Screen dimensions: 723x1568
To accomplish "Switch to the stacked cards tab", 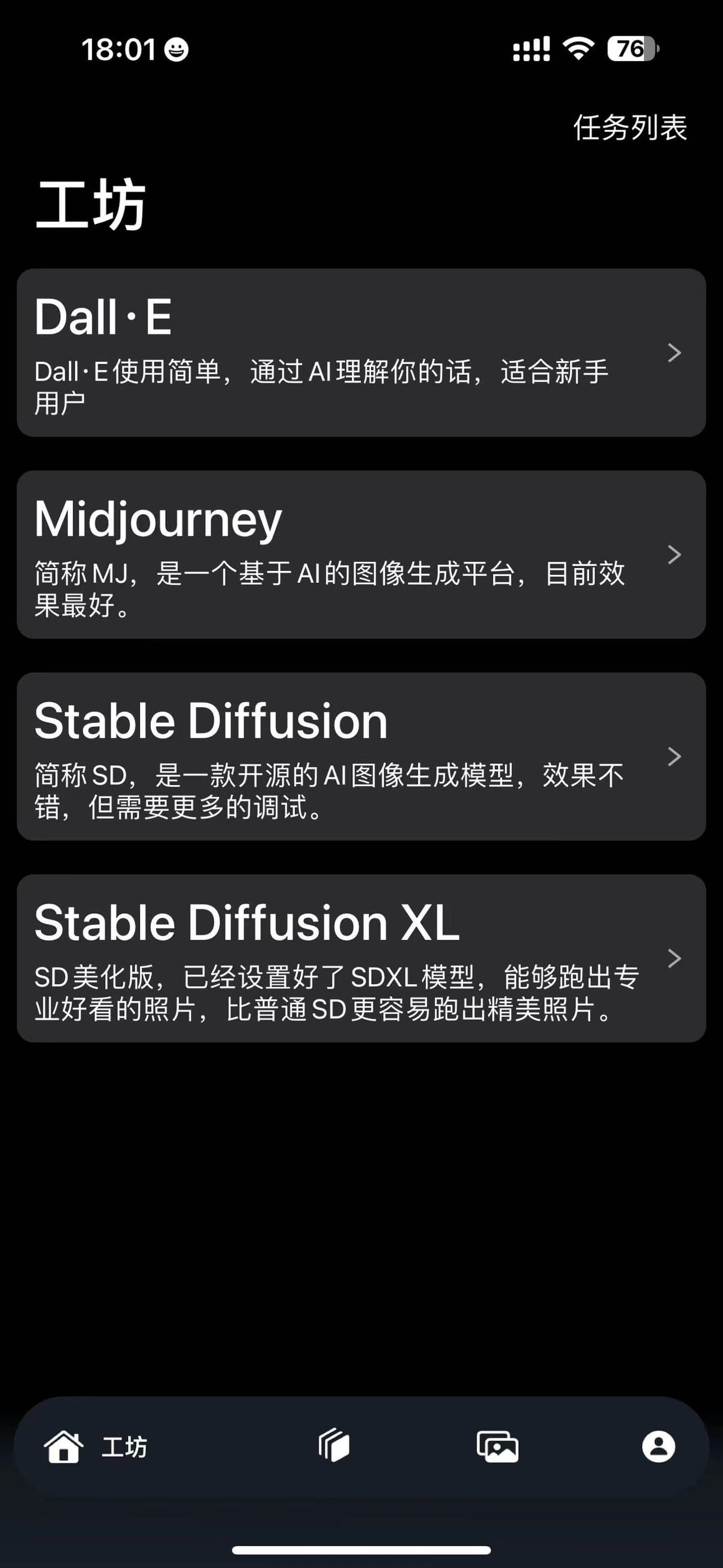I will [334, 1446].
